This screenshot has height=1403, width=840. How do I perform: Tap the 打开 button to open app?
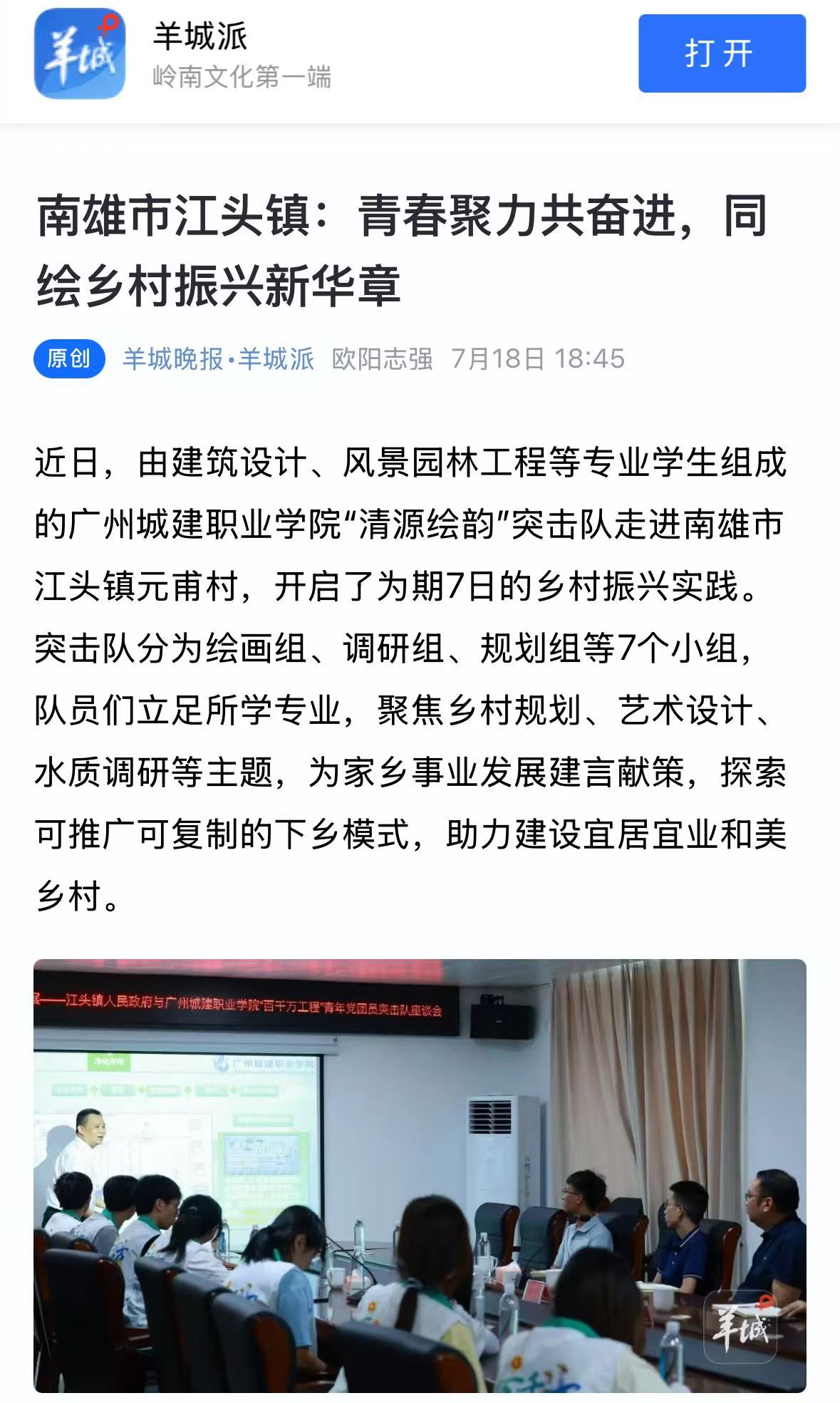pos(721,53)
